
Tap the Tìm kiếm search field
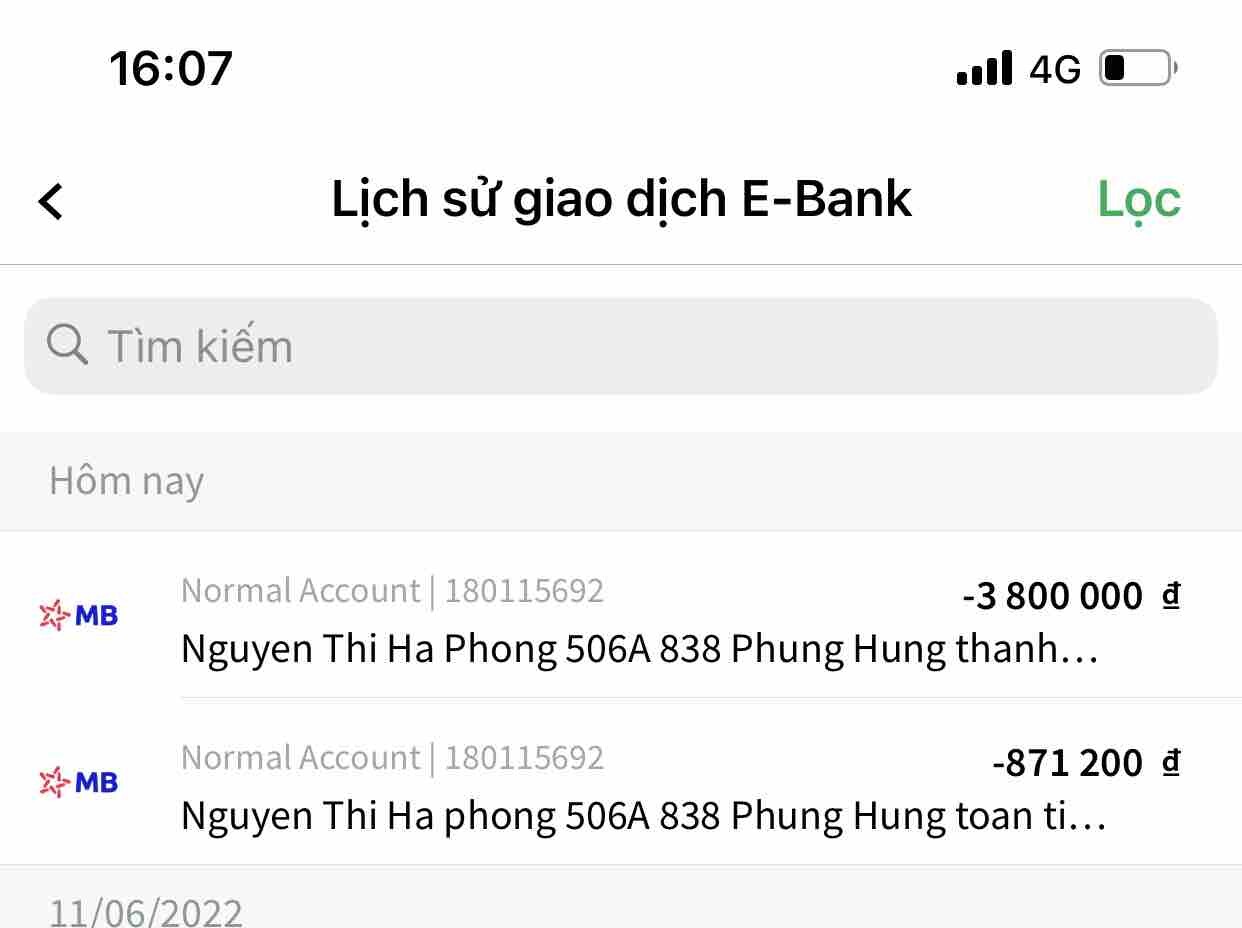620,346
